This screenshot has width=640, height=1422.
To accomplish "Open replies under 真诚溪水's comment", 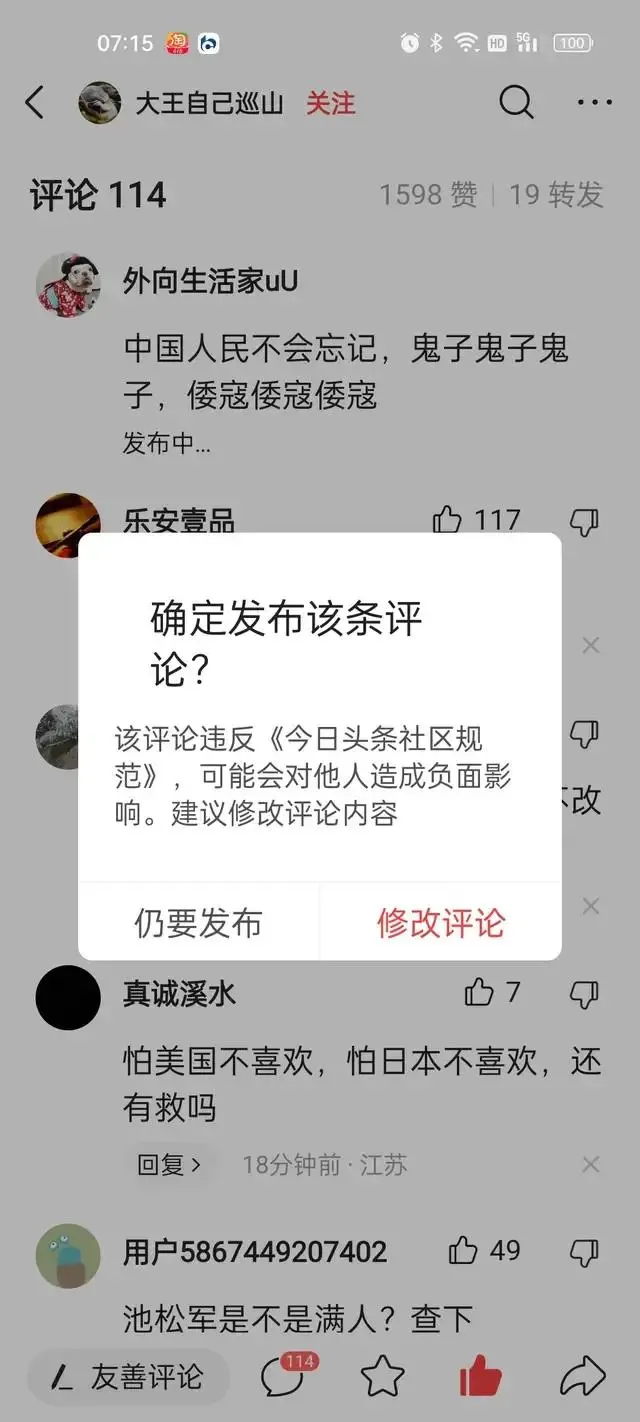I will tap(169, 1165).
